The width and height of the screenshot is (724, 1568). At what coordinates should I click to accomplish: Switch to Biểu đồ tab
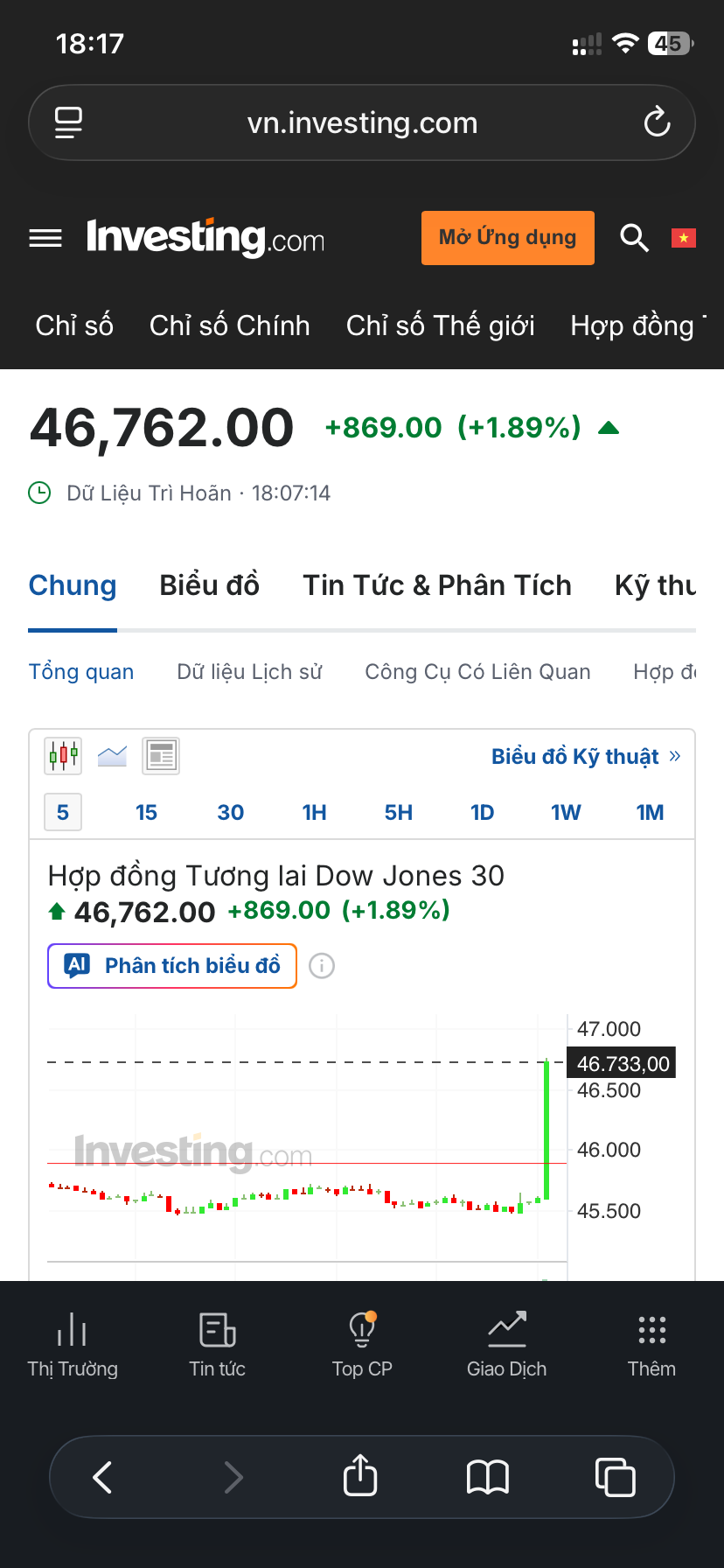click(x=209, y=585)
